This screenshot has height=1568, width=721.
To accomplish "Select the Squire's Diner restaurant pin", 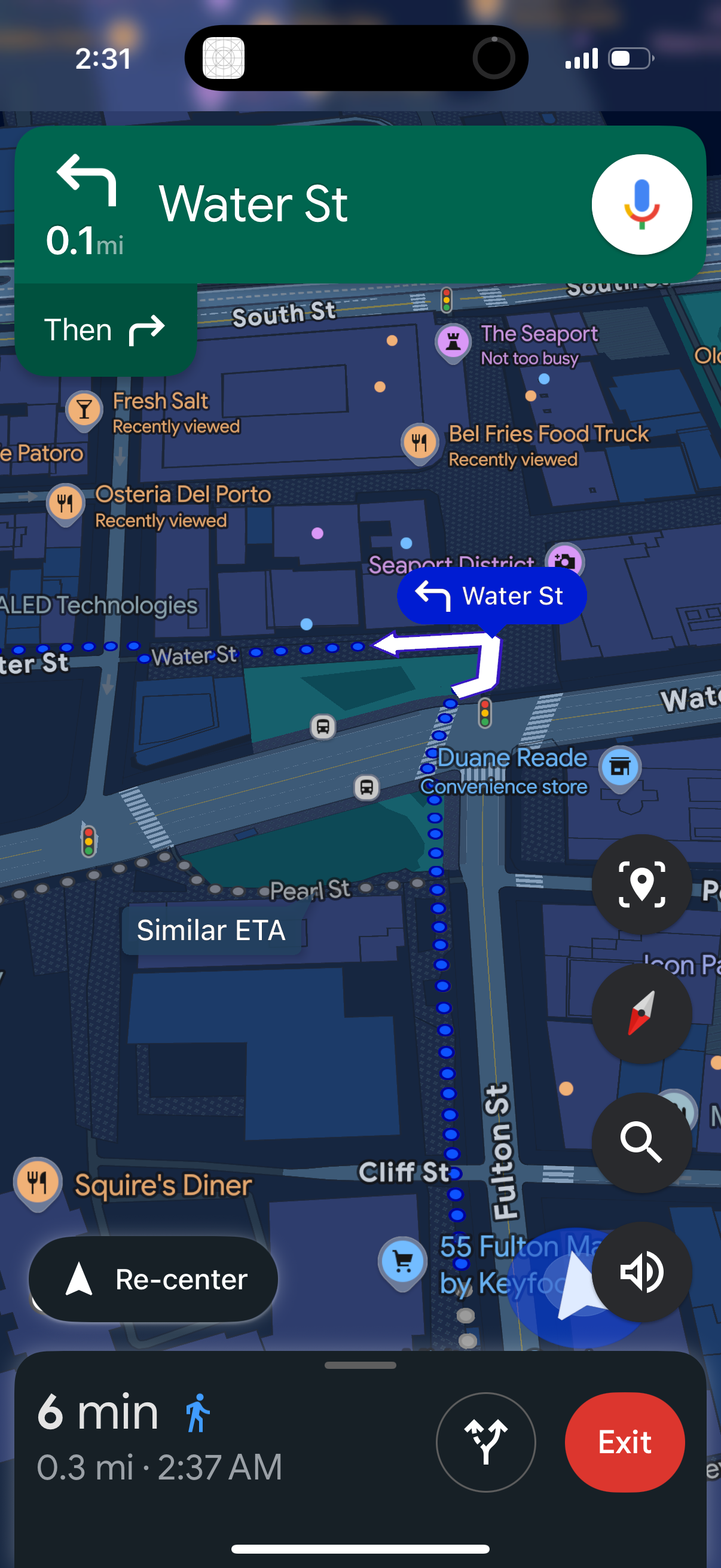I will point(38,1181).
